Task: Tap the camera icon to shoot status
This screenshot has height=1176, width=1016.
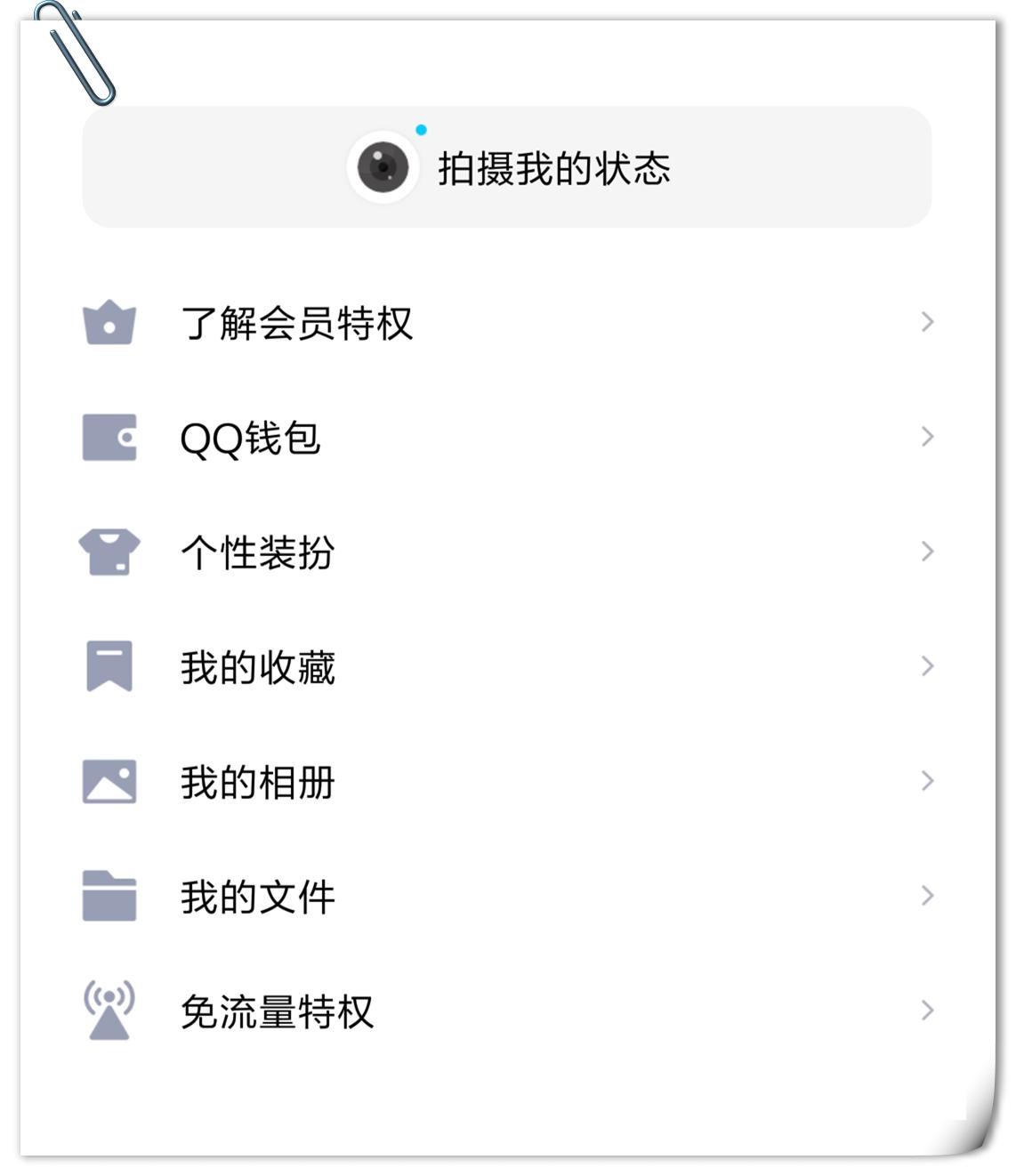Action: (383, 166)
